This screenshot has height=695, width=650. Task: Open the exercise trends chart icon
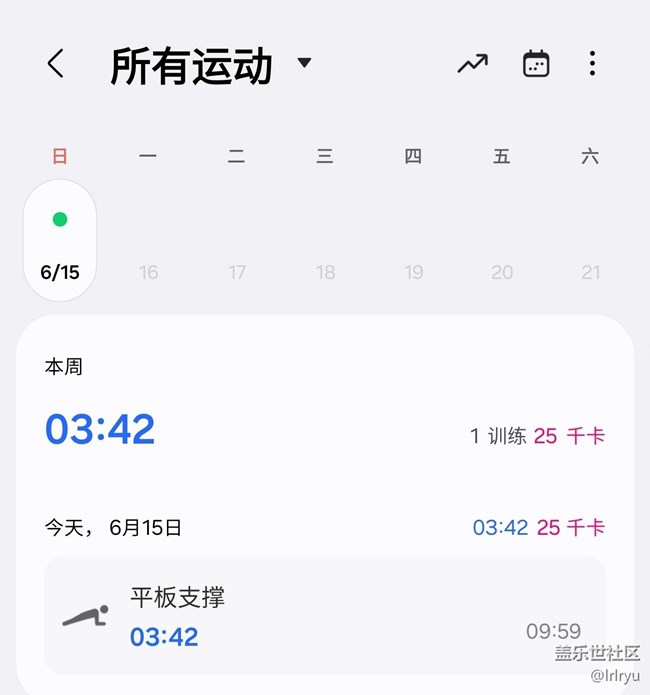(x=472, y=64)
